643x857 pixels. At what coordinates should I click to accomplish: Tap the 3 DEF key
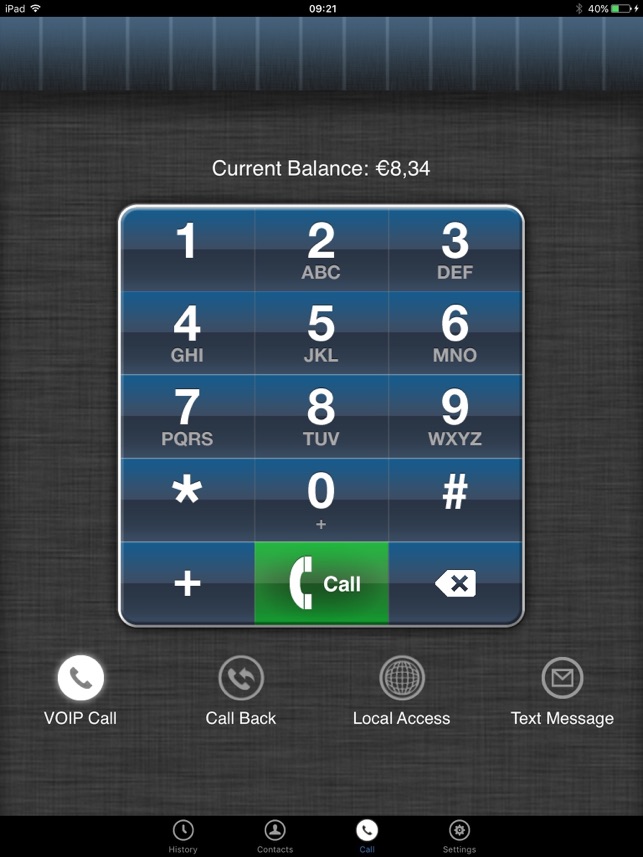[x=455, y=250]
